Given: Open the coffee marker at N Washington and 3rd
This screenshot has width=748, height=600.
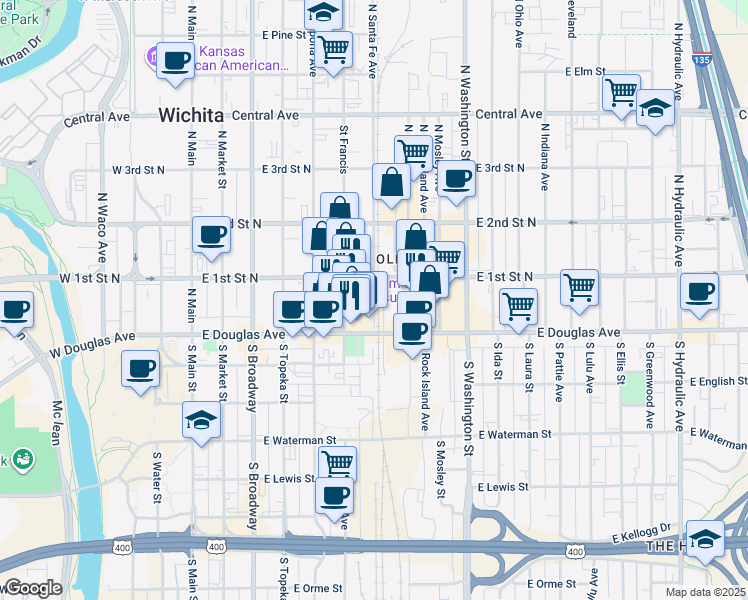Looking at the screenshot, I should tap(457, 178).
